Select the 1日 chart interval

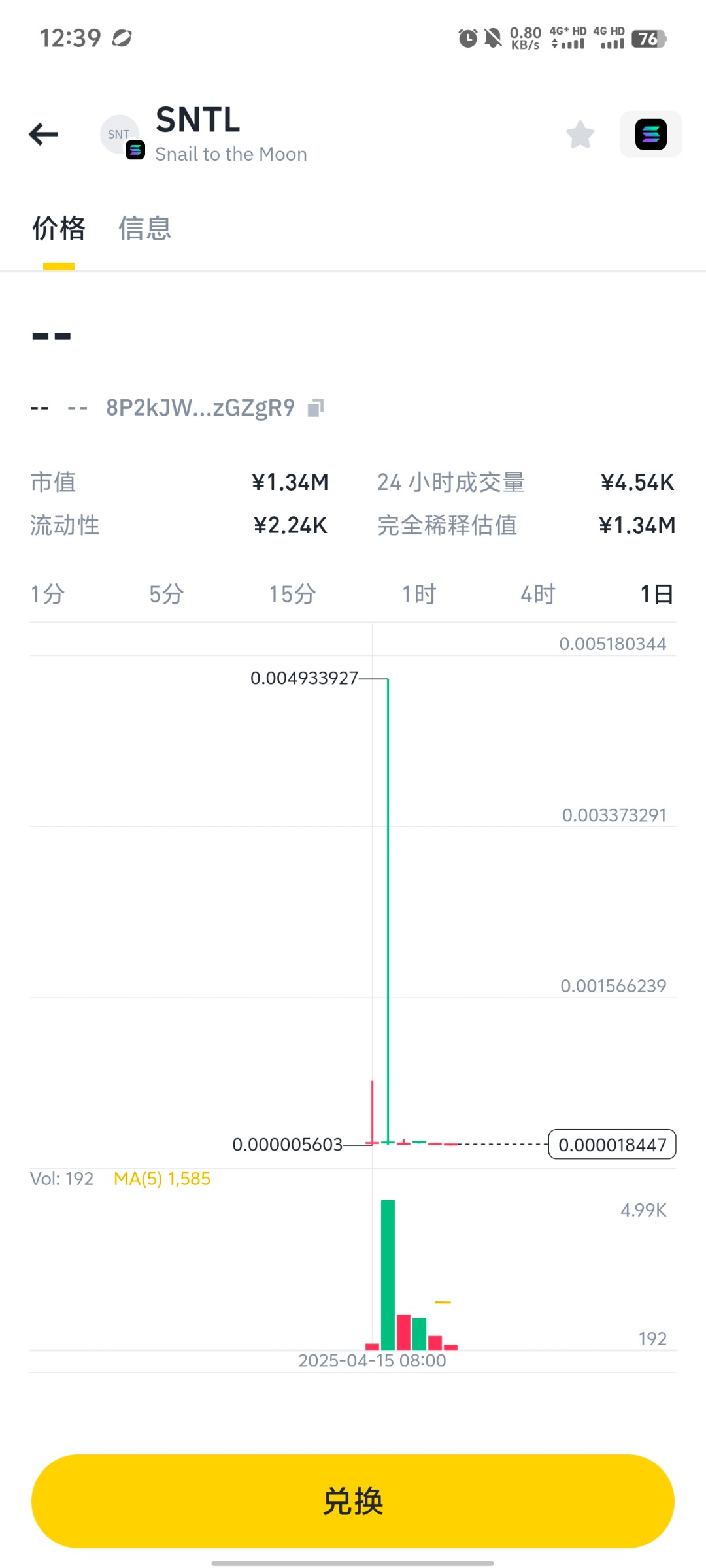657,594
